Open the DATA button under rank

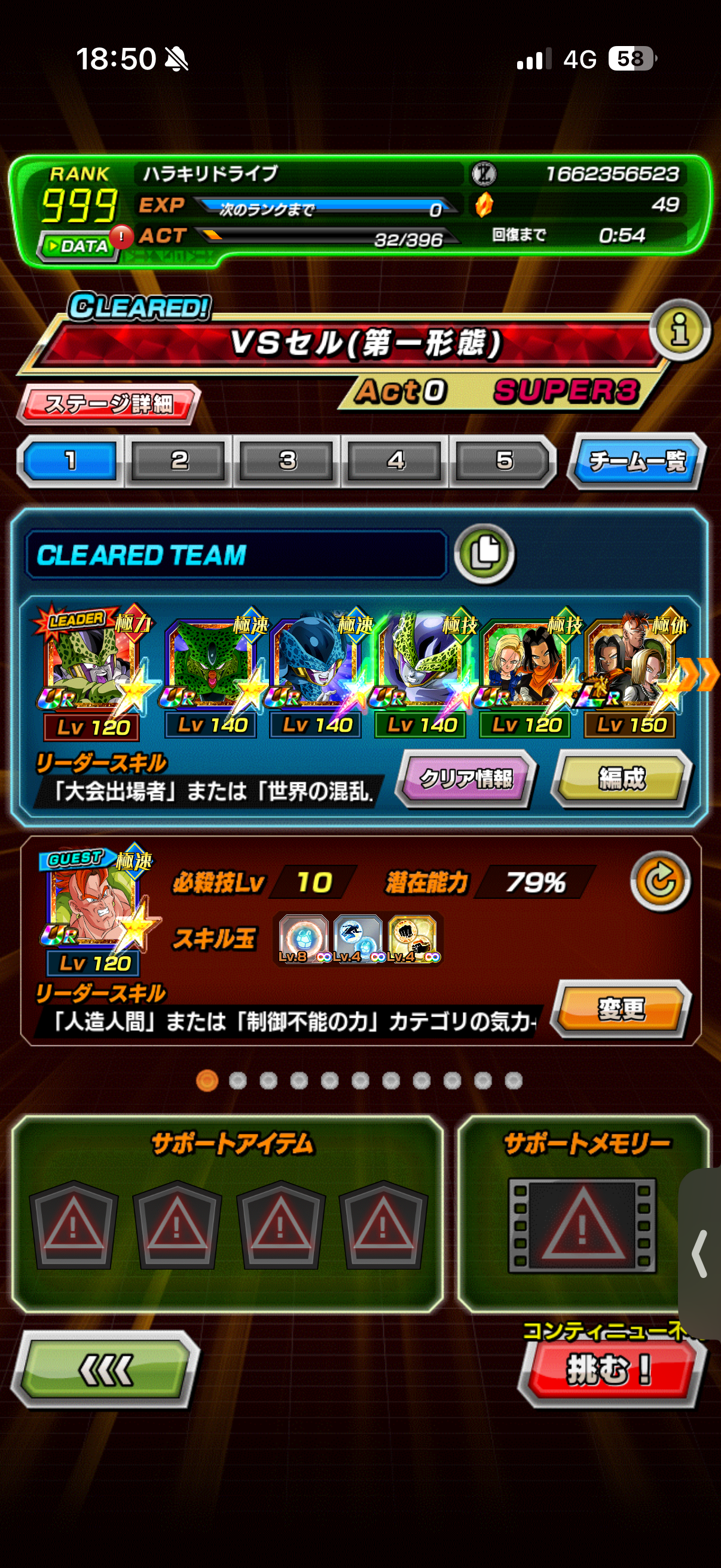click(78, 246)
